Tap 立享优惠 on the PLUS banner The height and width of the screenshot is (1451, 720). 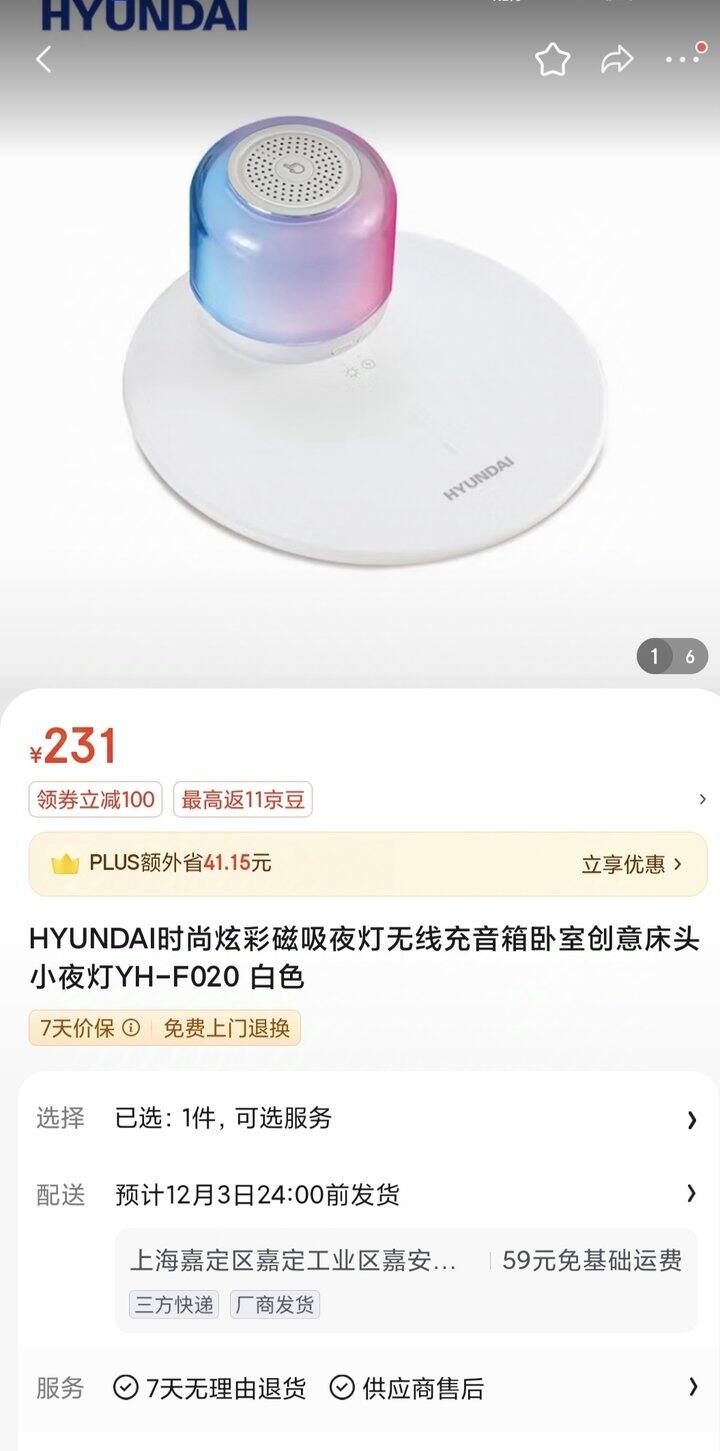tap(631, 864)
